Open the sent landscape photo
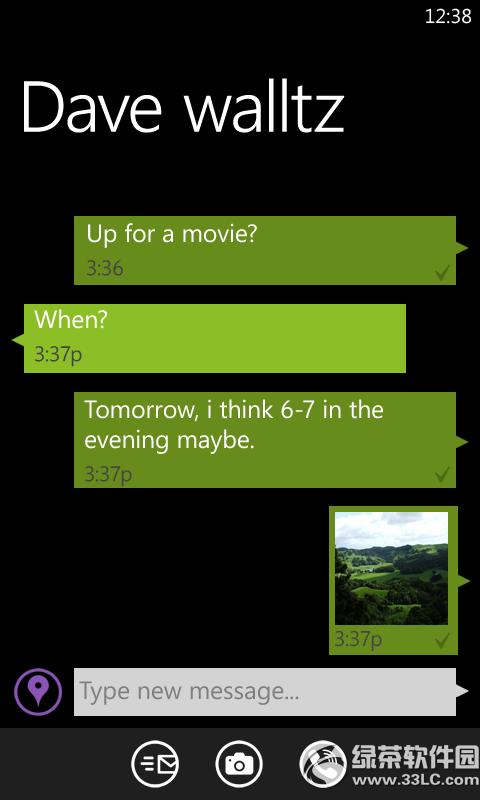The height and width of the screenshot is (800, 480). 391,568
